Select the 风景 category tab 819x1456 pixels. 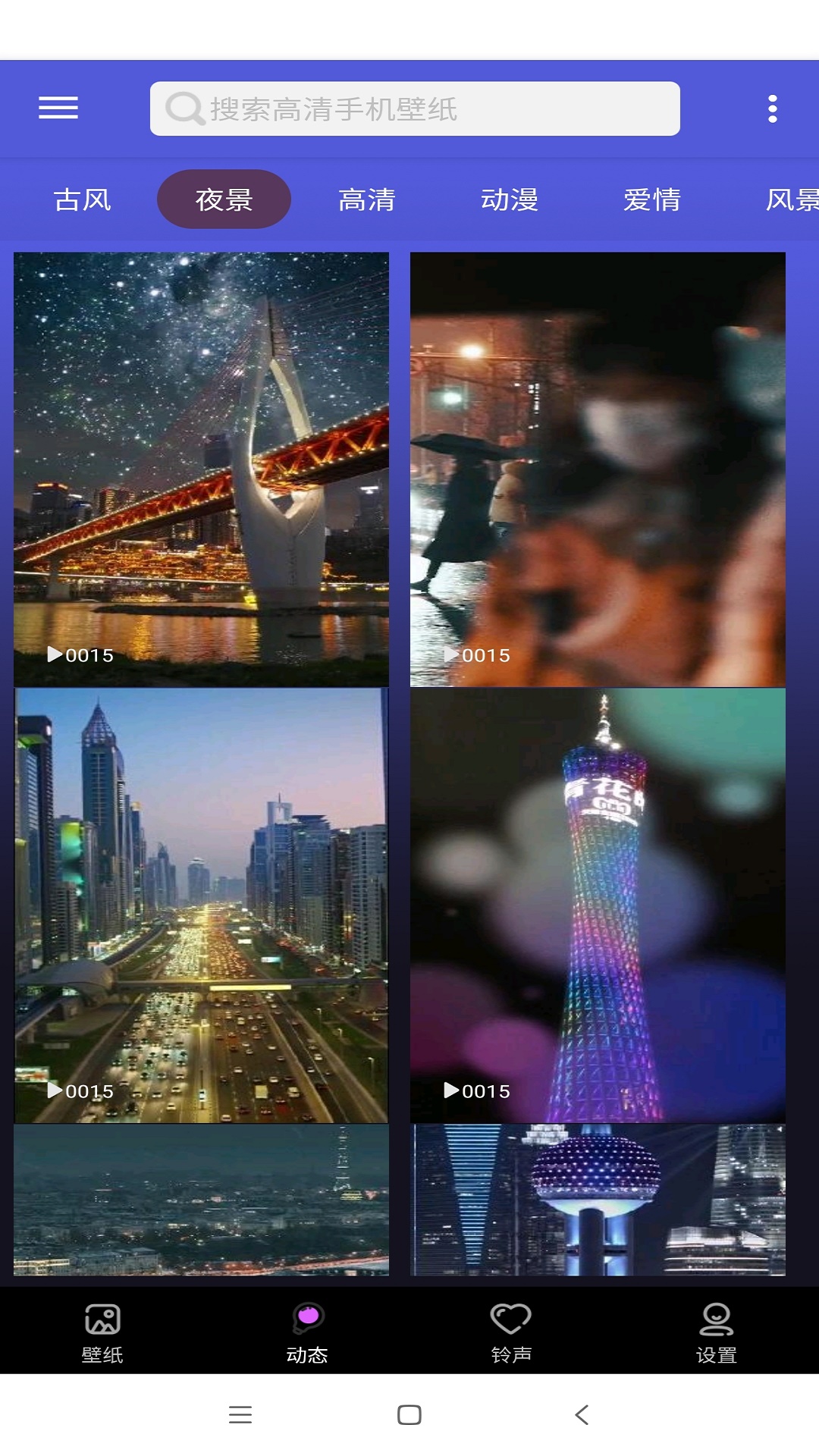point(792,199)
